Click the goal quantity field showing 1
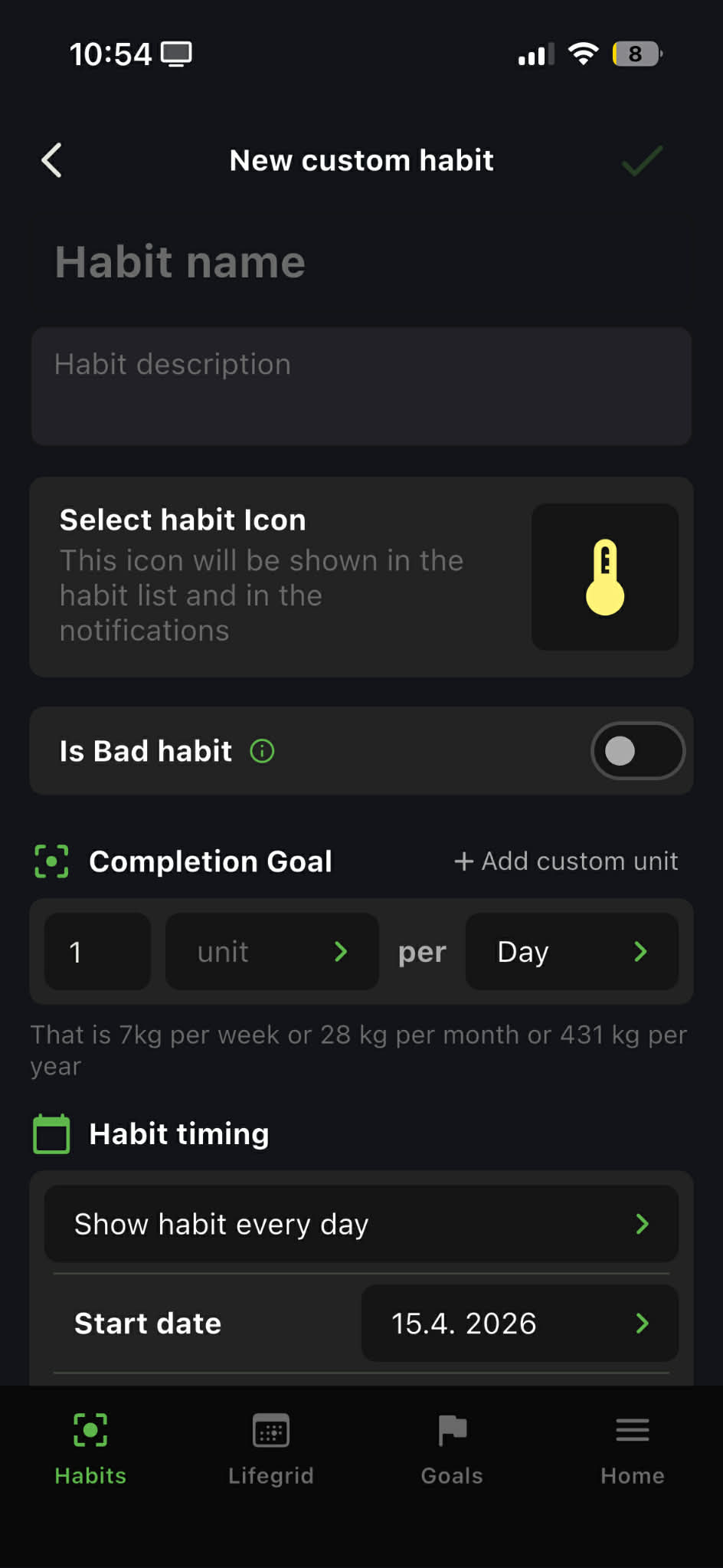 pyautogui.click(x=97, y=952)
